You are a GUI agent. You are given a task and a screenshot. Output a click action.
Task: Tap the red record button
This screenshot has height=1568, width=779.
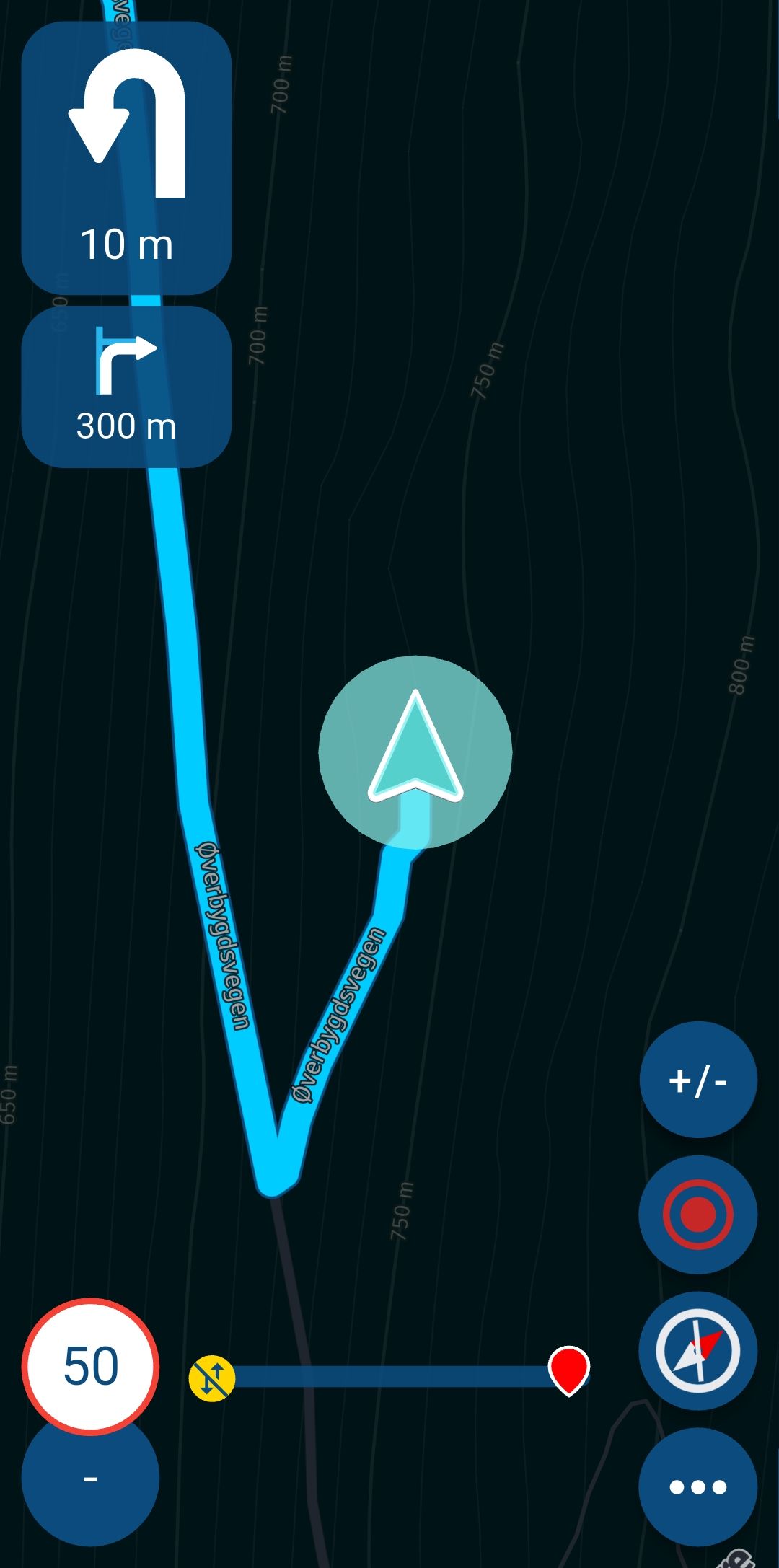pos(697,1215)
